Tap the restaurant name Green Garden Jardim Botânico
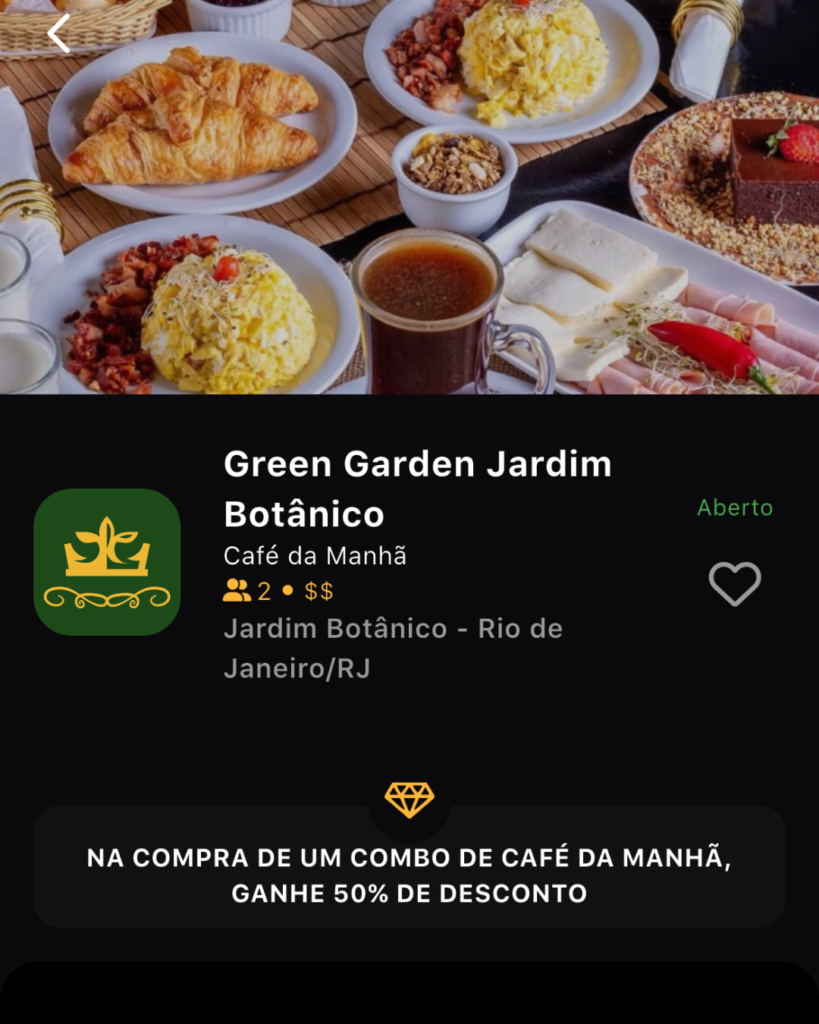819x1024 pixels. pyautogui.click(x=417, y=487)
